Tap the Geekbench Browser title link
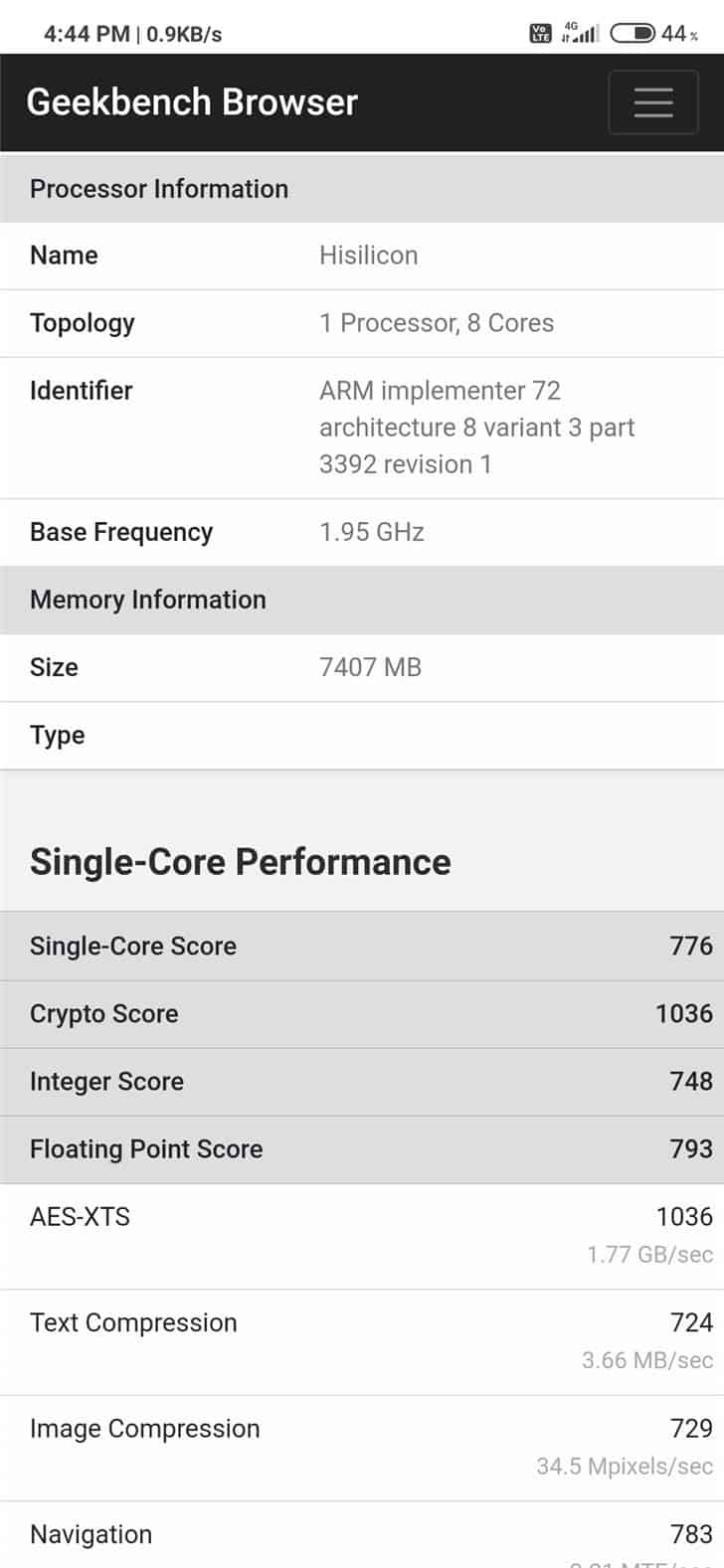This screenshot has width=724, height=1568. (192, 102)
